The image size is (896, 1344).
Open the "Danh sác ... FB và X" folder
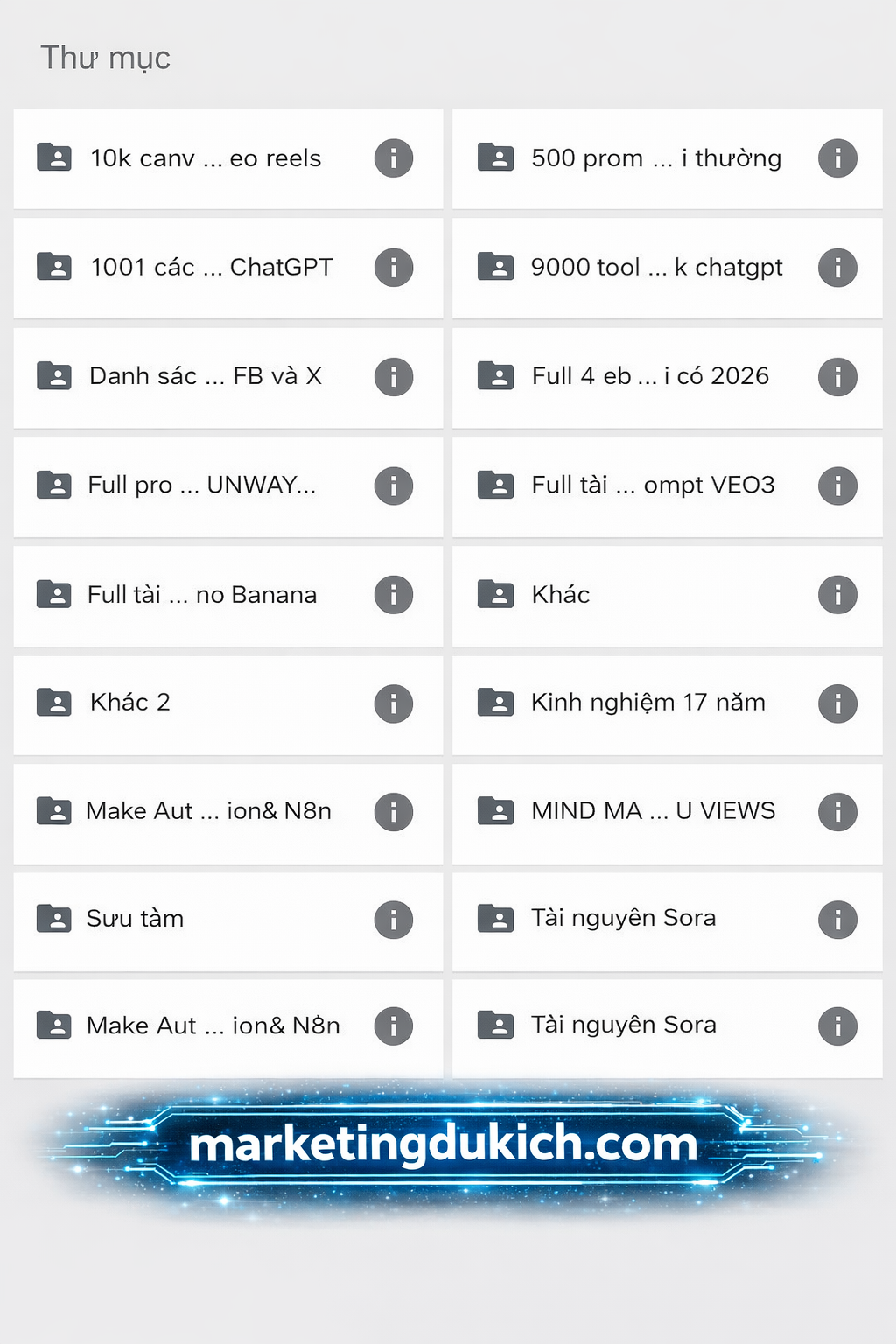tap(206, 376)
